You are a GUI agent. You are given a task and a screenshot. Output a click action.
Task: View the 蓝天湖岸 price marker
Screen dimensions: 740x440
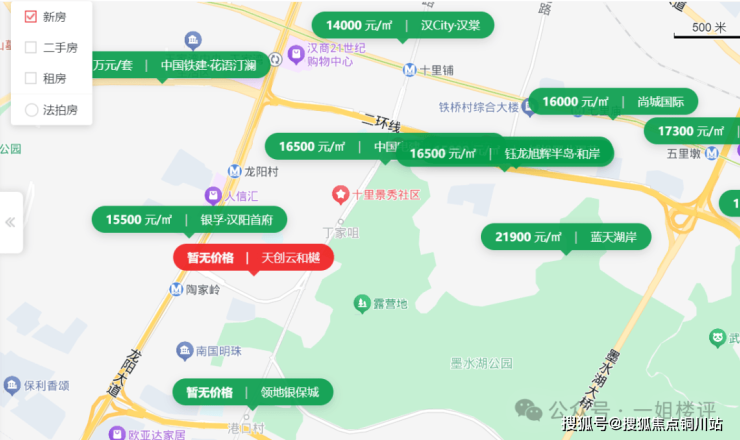click(565, 238)
